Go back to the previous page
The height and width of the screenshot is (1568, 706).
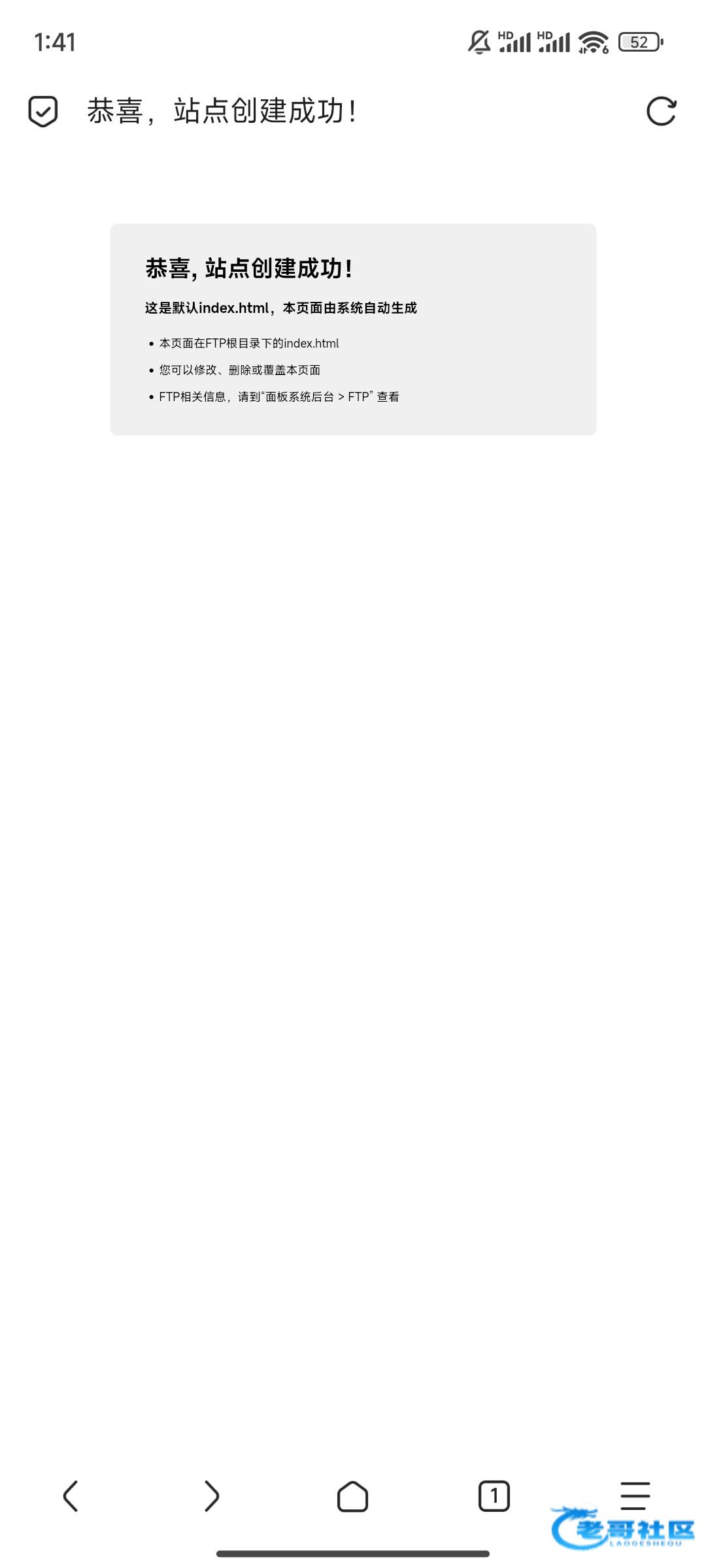coord(71,1496)
